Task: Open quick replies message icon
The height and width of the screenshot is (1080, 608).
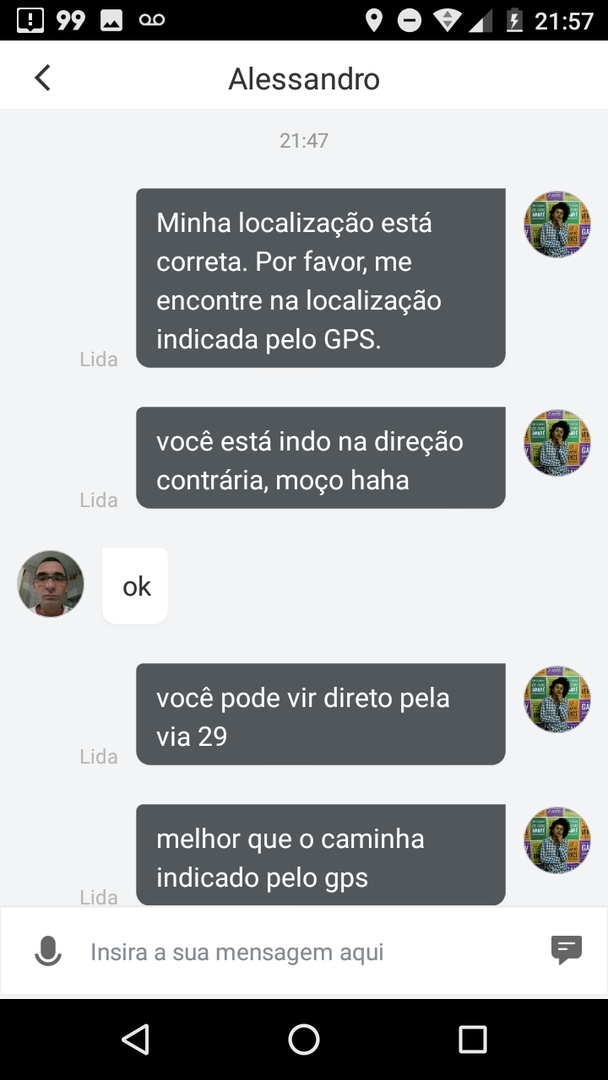Action: (566, 950)
